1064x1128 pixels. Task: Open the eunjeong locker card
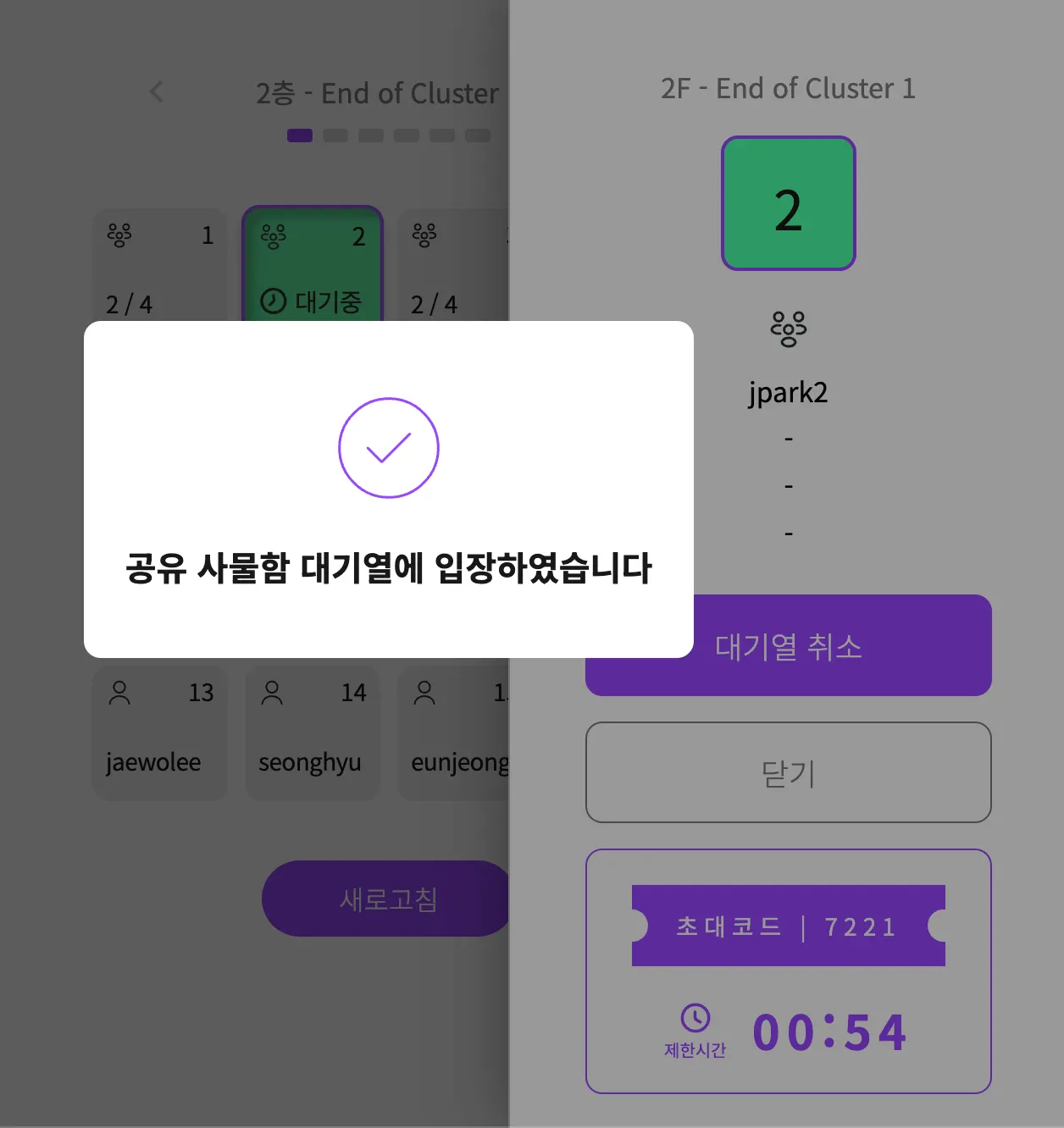(454, 732)
